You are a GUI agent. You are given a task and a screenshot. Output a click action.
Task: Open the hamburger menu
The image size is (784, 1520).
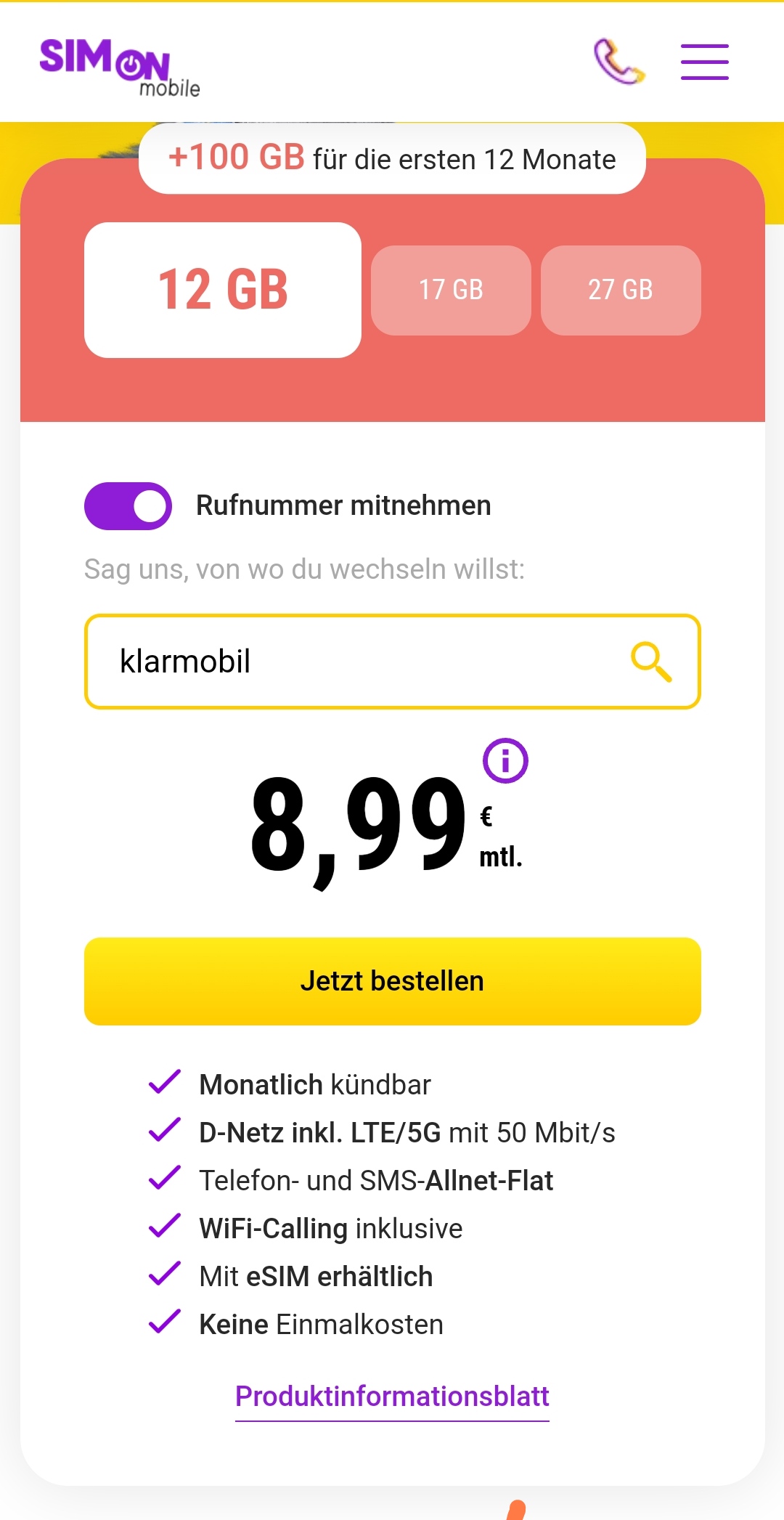(x=704, y=62)
